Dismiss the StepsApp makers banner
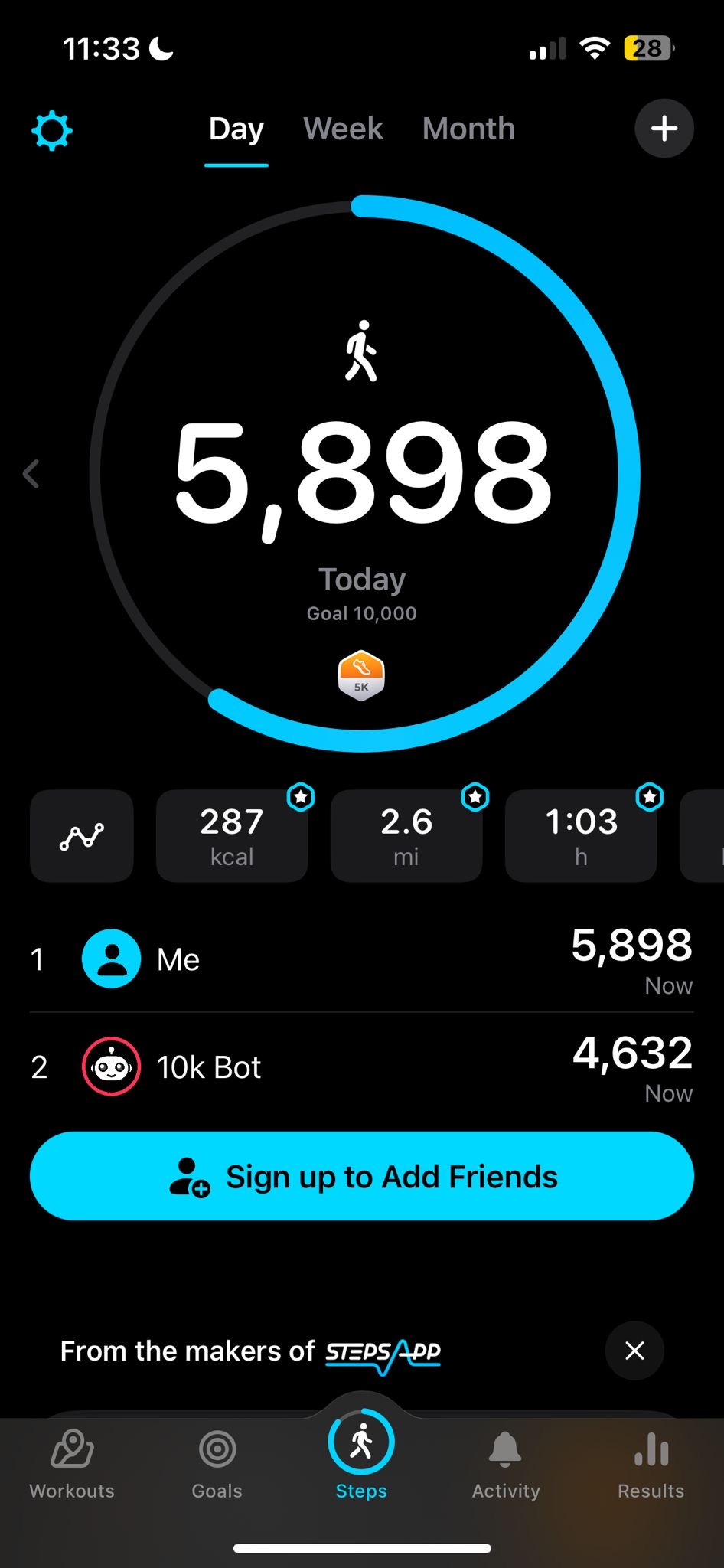The width and height of the screenshot is (724, 1568). point(634,1351)
